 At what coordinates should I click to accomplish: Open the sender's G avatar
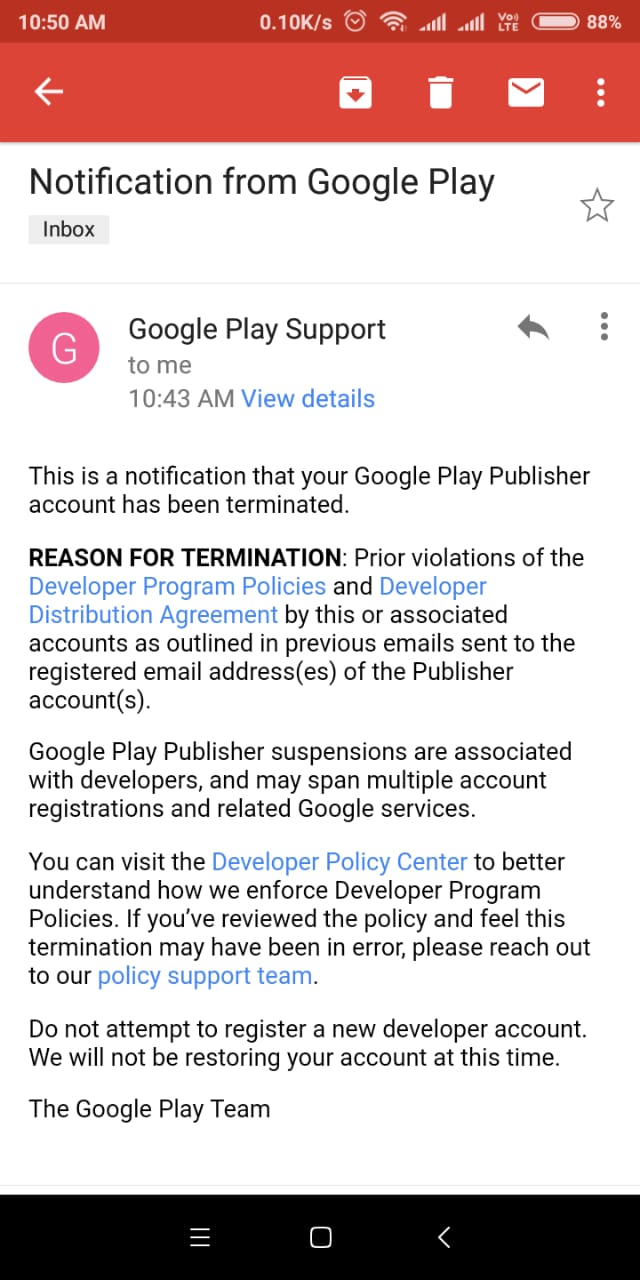click(64, 347)
